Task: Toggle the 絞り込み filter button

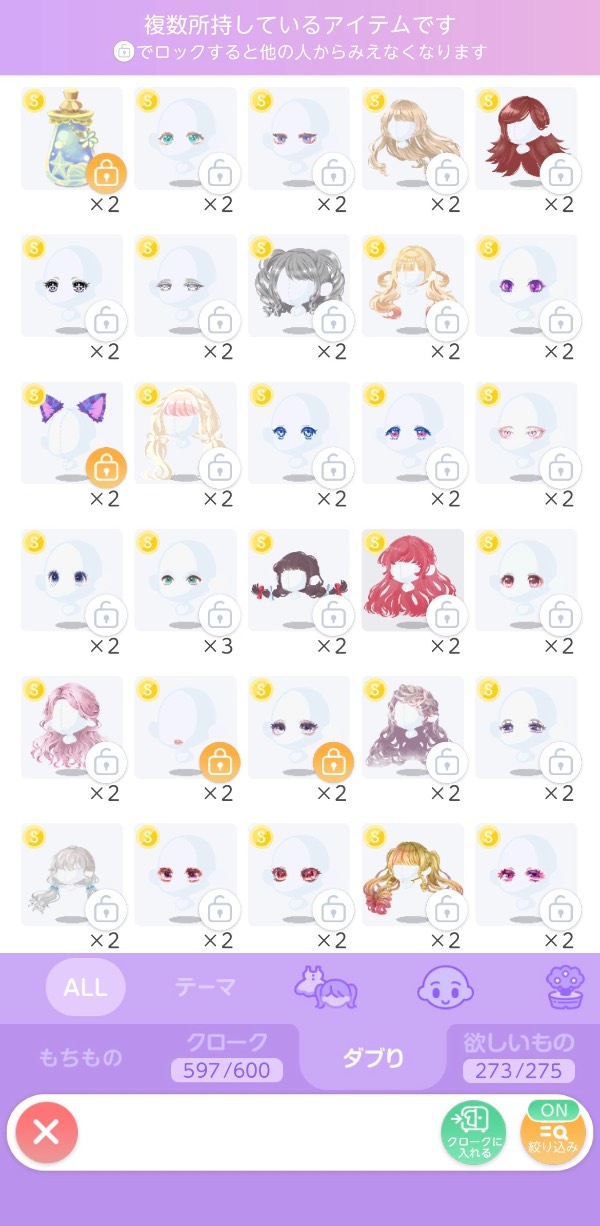Action: tap(552, 1133)
